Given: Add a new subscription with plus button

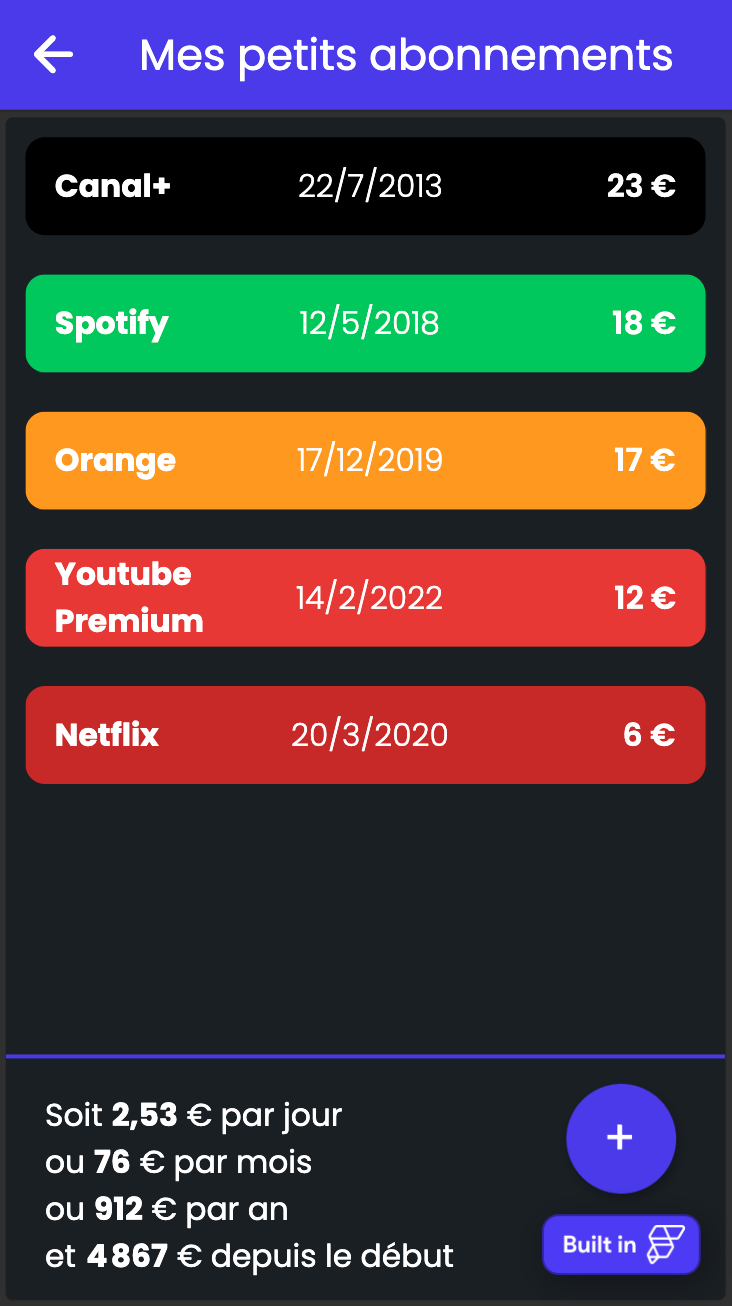Looking at the screenshot, I should [x=621, y=1138].
